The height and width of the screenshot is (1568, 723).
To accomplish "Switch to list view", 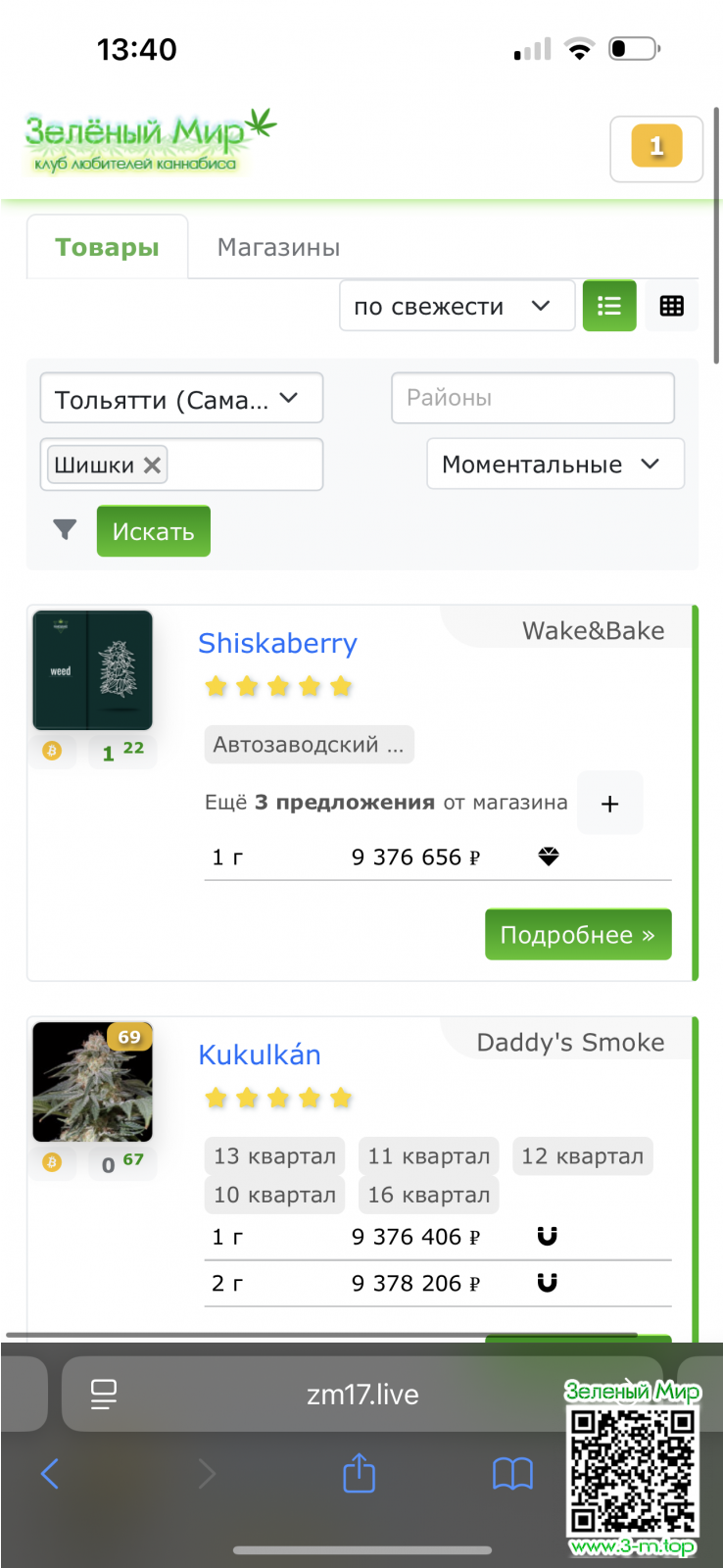I will (x=609, y=307).
